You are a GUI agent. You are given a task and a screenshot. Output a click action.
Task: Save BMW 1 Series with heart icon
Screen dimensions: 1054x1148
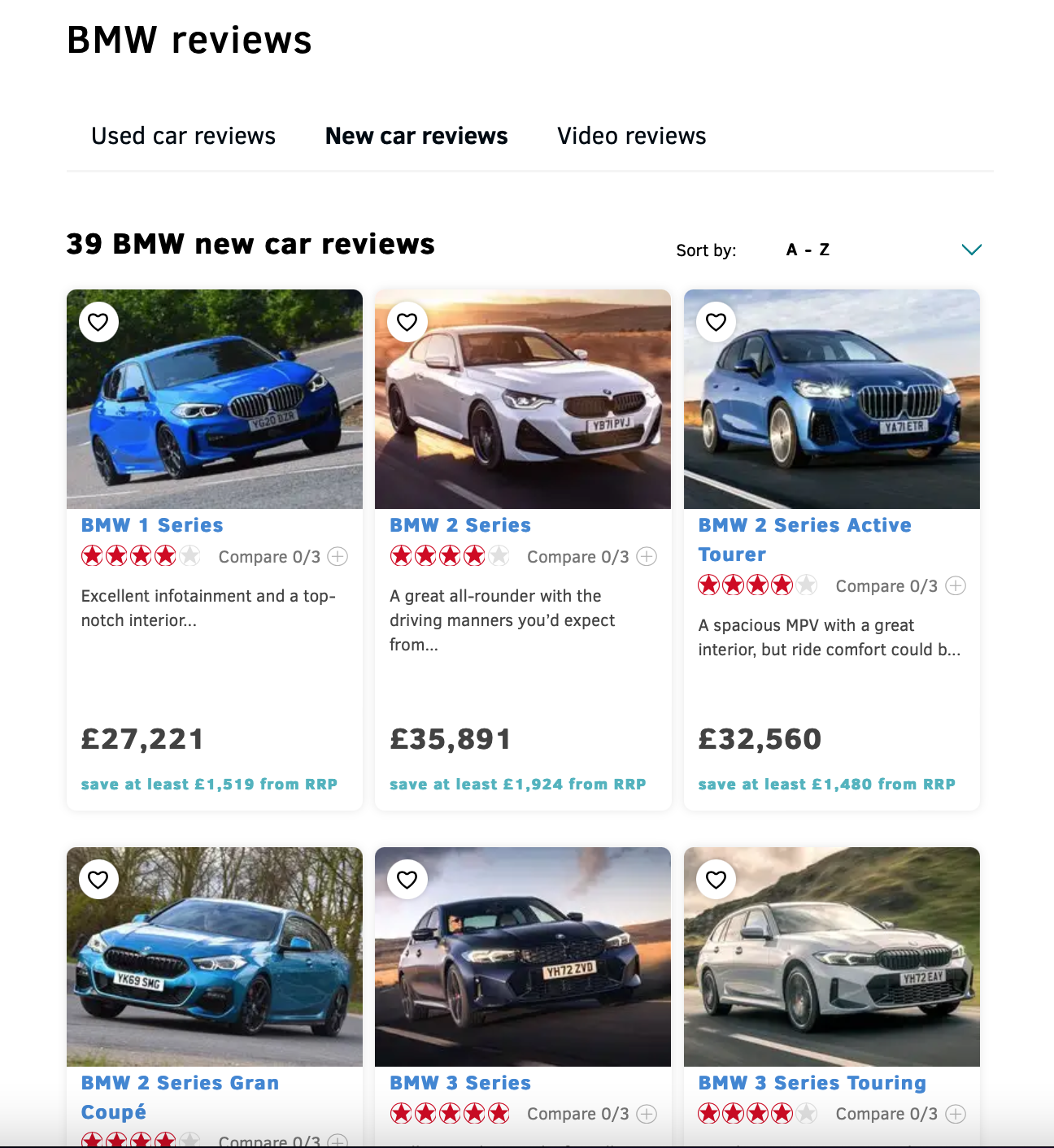pos(98,322)
